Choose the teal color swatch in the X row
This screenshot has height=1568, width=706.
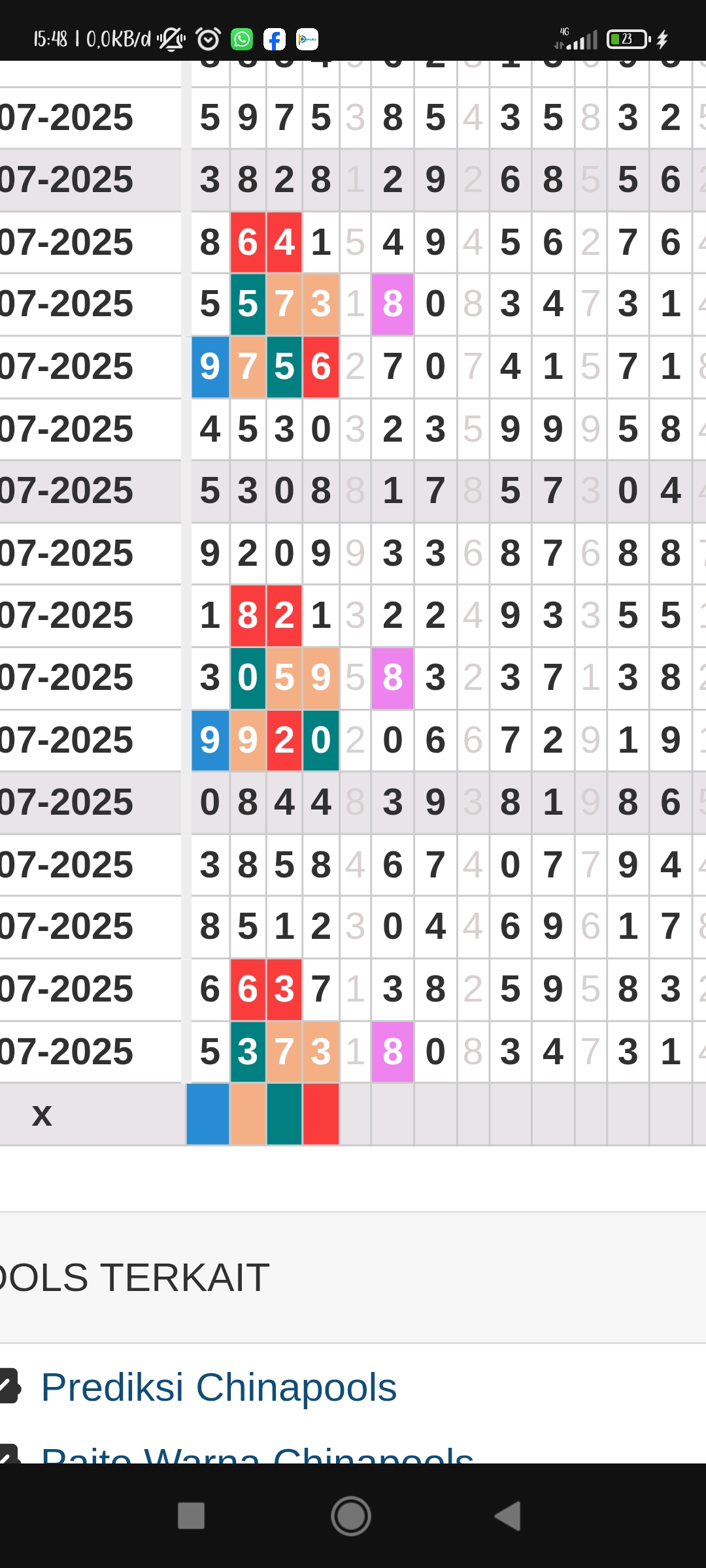284,1114
